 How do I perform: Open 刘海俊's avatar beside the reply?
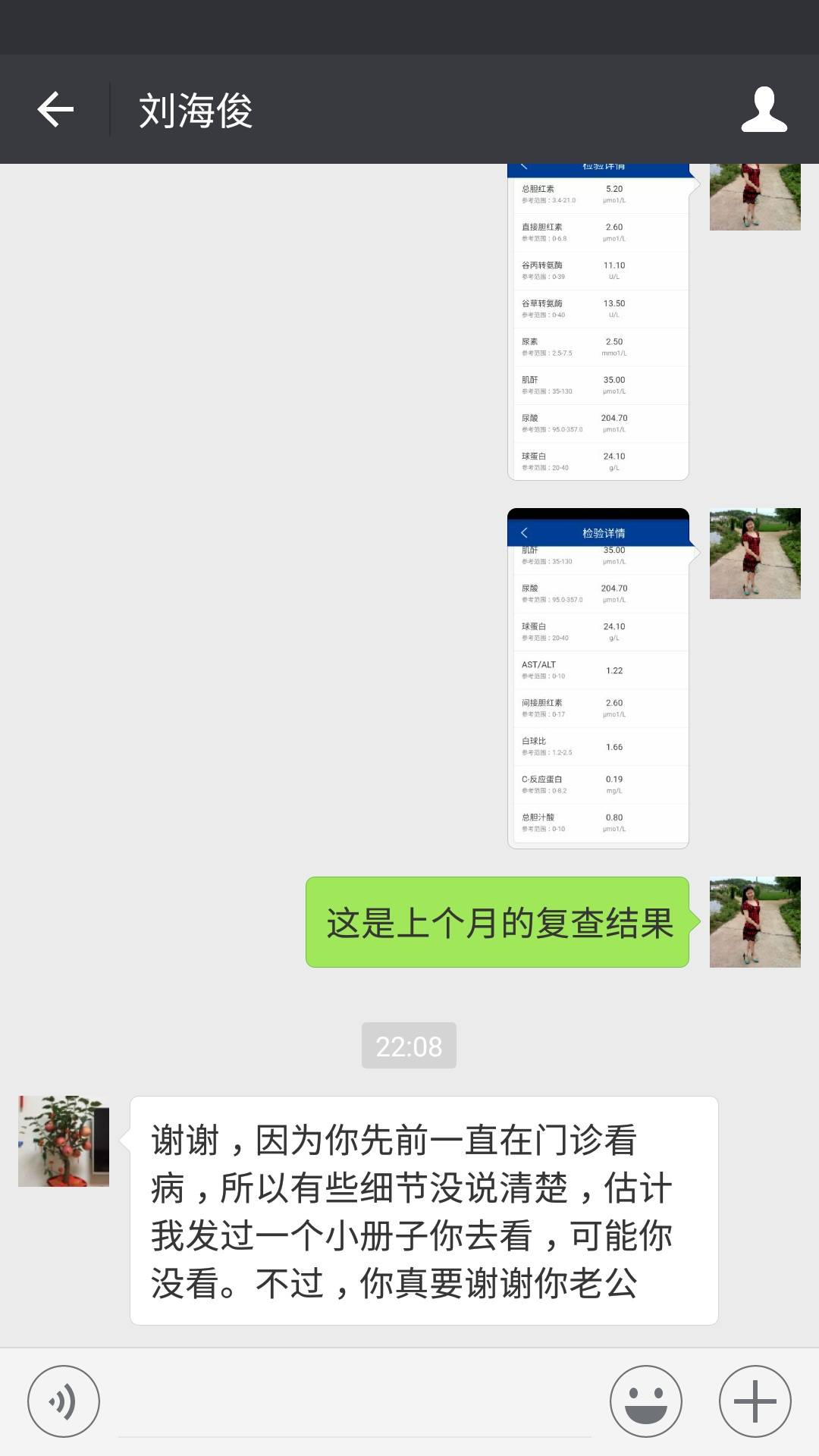[x=64, y=1141]
